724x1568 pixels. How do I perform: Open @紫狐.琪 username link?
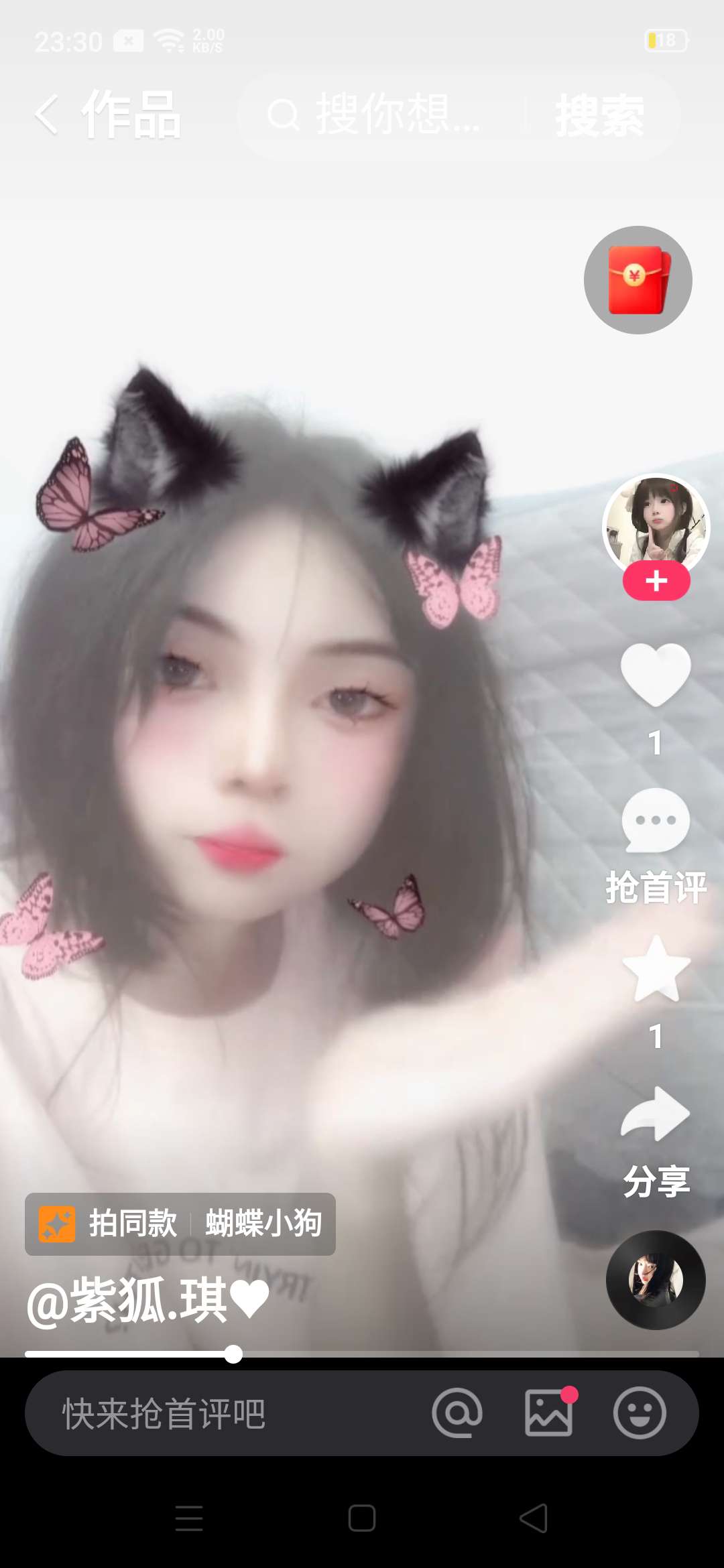[x=147, y=1301]
